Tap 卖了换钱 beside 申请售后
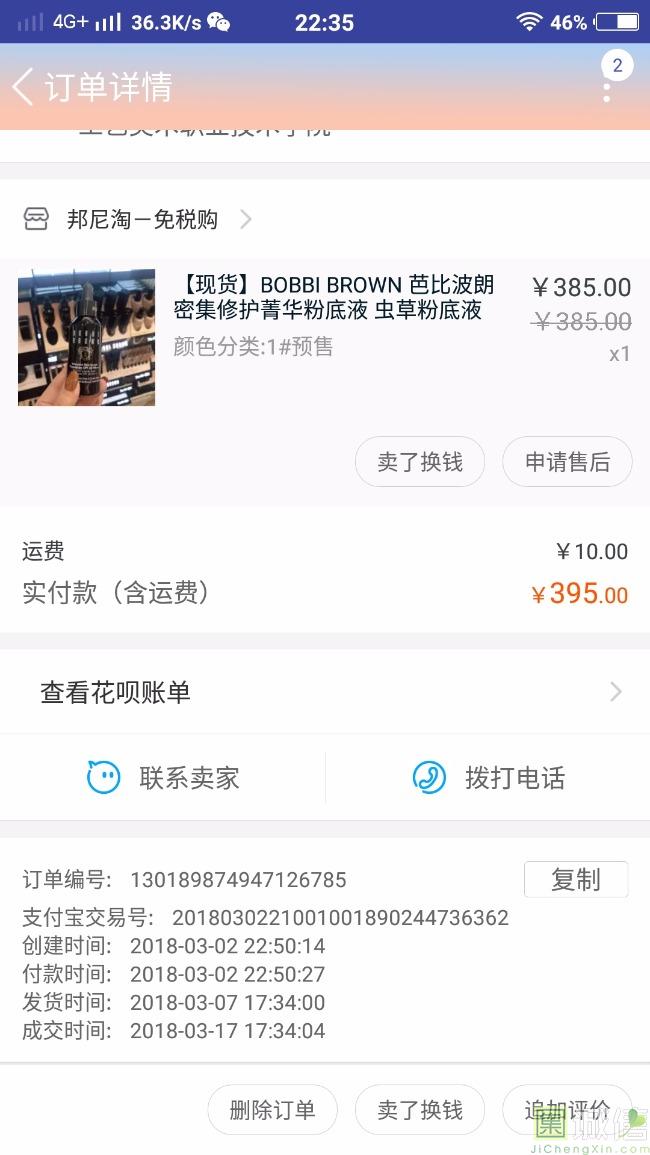The width and height of the screenshot is (650, 1155). [x=420, y=462]
